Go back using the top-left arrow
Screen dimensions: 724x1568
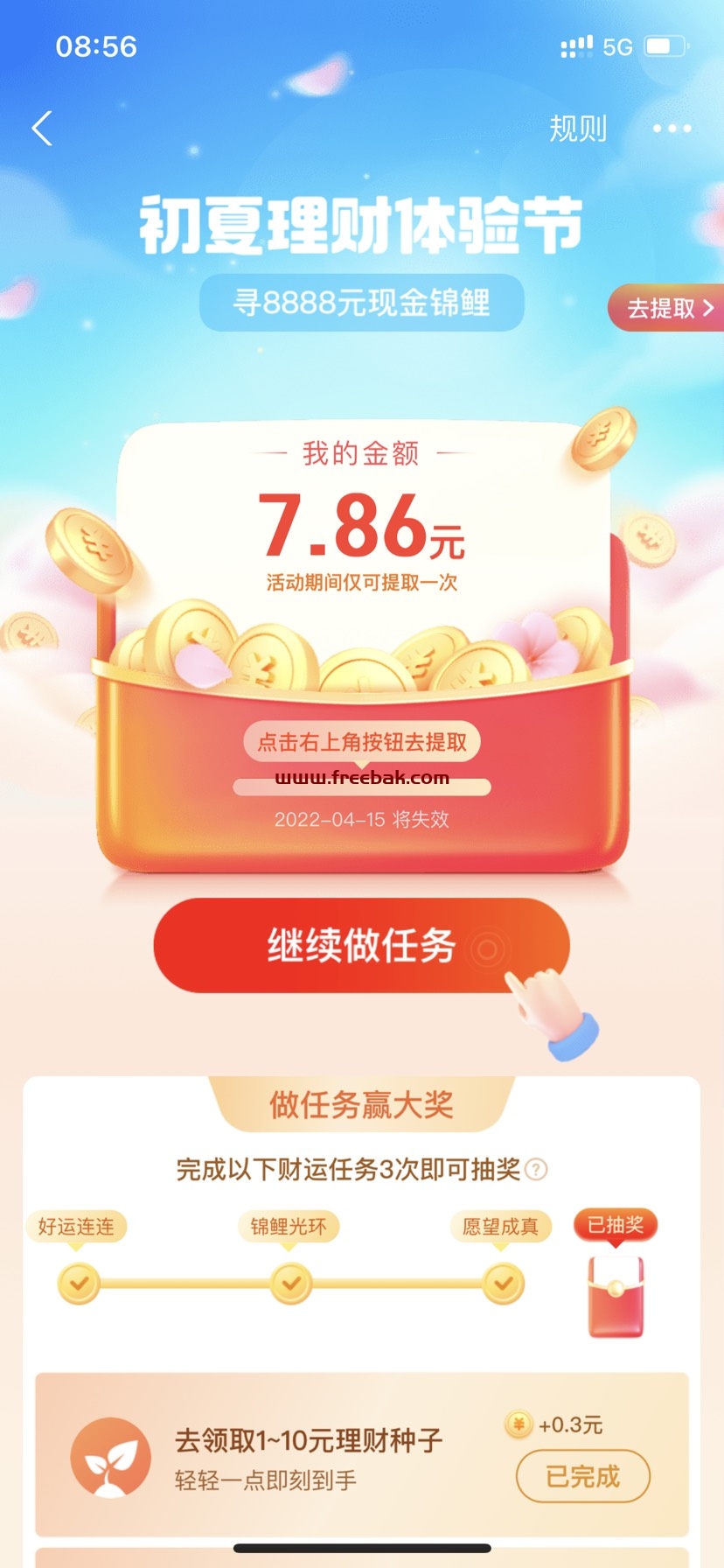[42, 129]
